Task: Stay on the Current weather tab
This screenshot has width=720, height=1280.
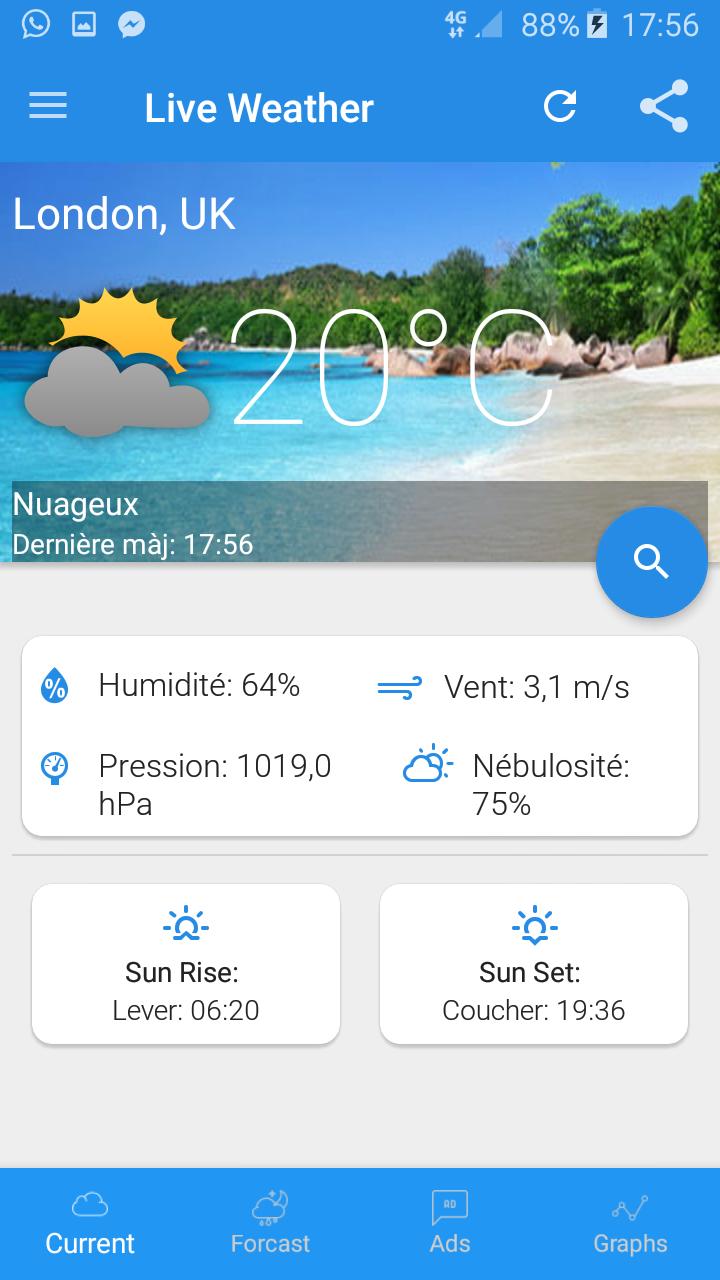Action: coord(89,1222)
